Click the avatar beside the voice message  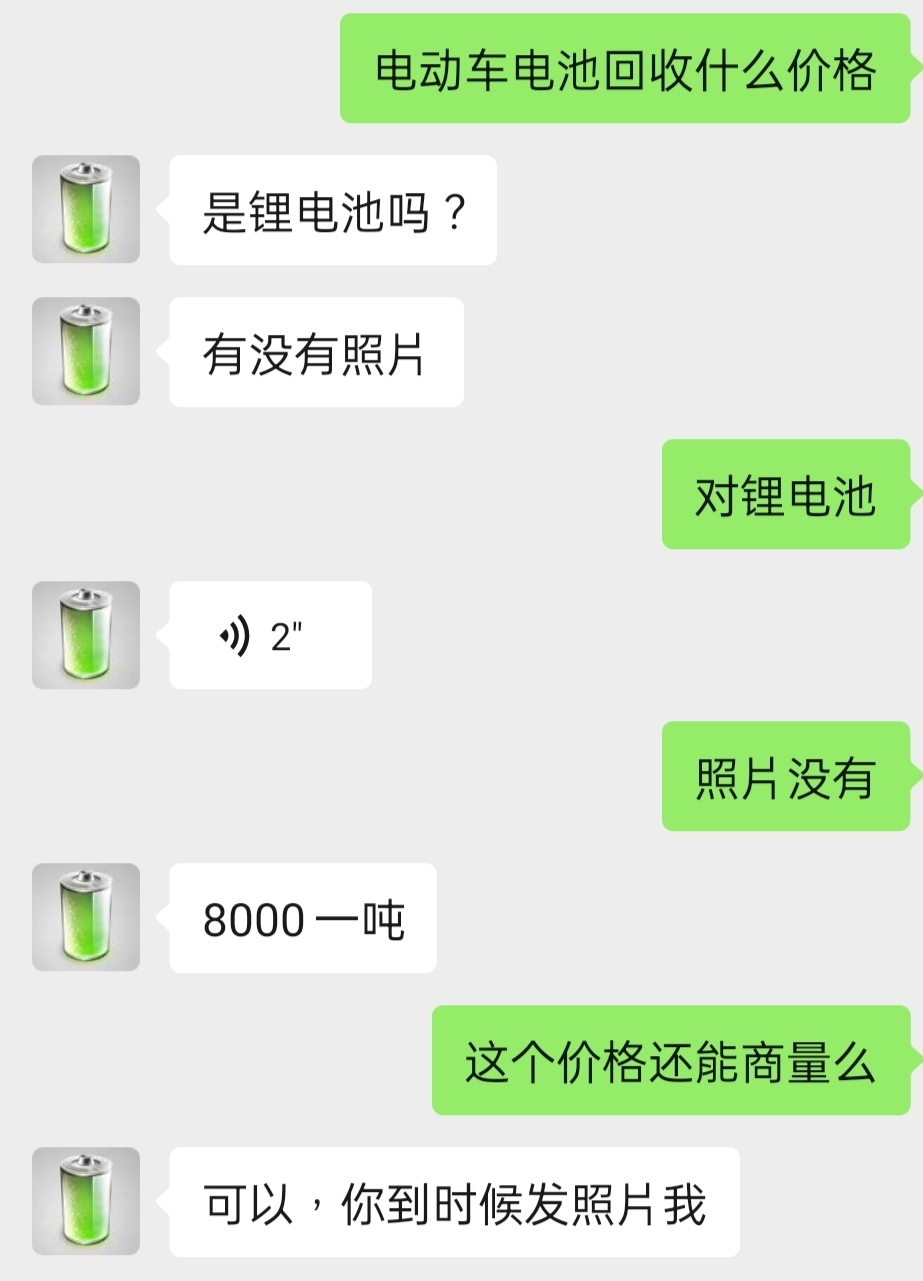[x=85, y=636]
